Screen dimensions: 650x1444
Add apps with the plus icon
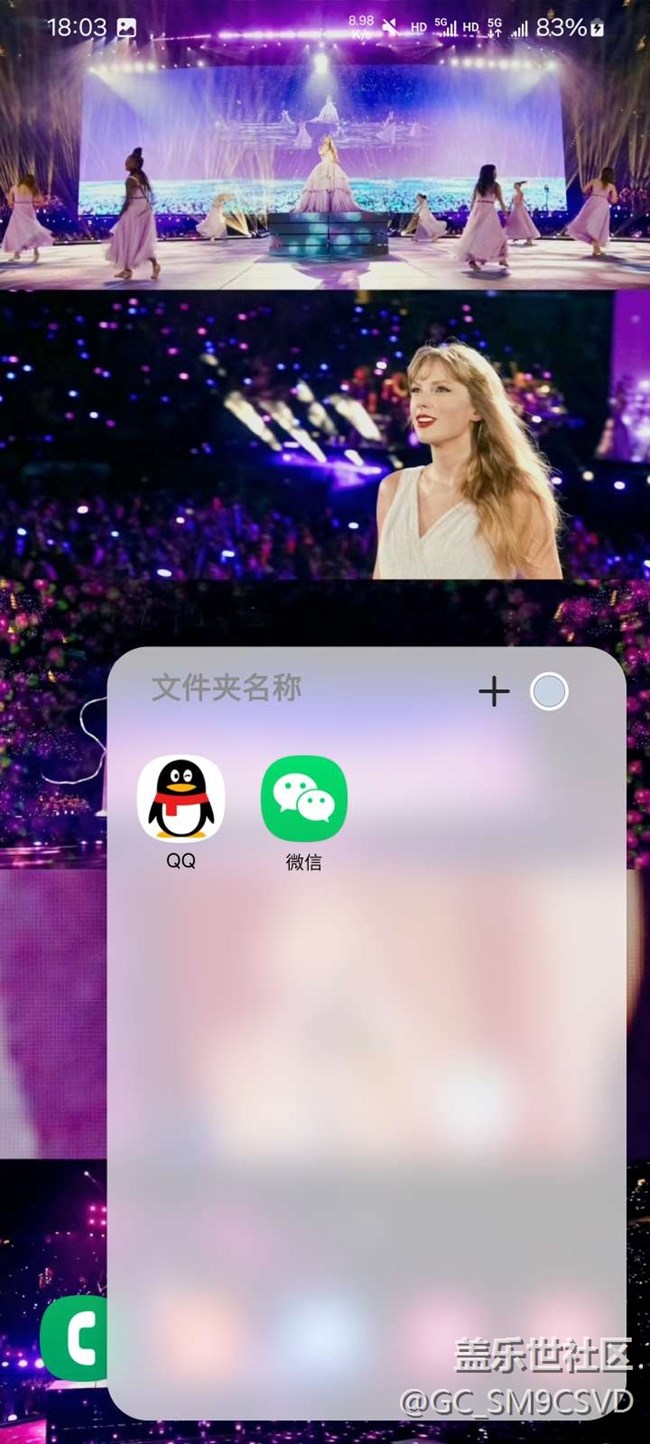[494, 691]
